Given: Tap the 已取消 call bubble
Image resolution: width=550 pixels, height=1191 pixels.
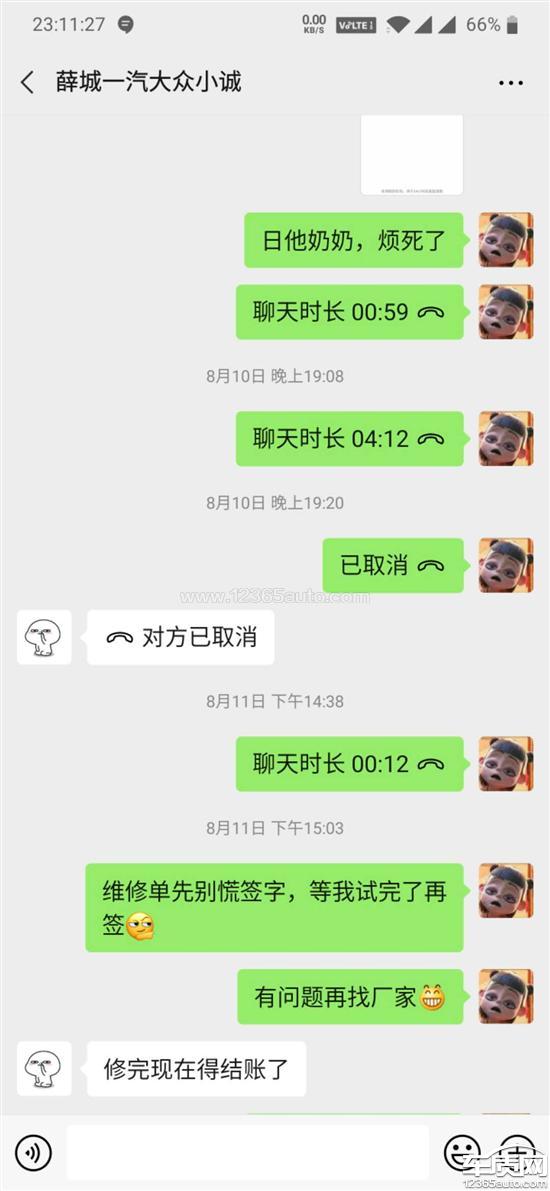Looking at the screenshot, I should tap(393, 566).
